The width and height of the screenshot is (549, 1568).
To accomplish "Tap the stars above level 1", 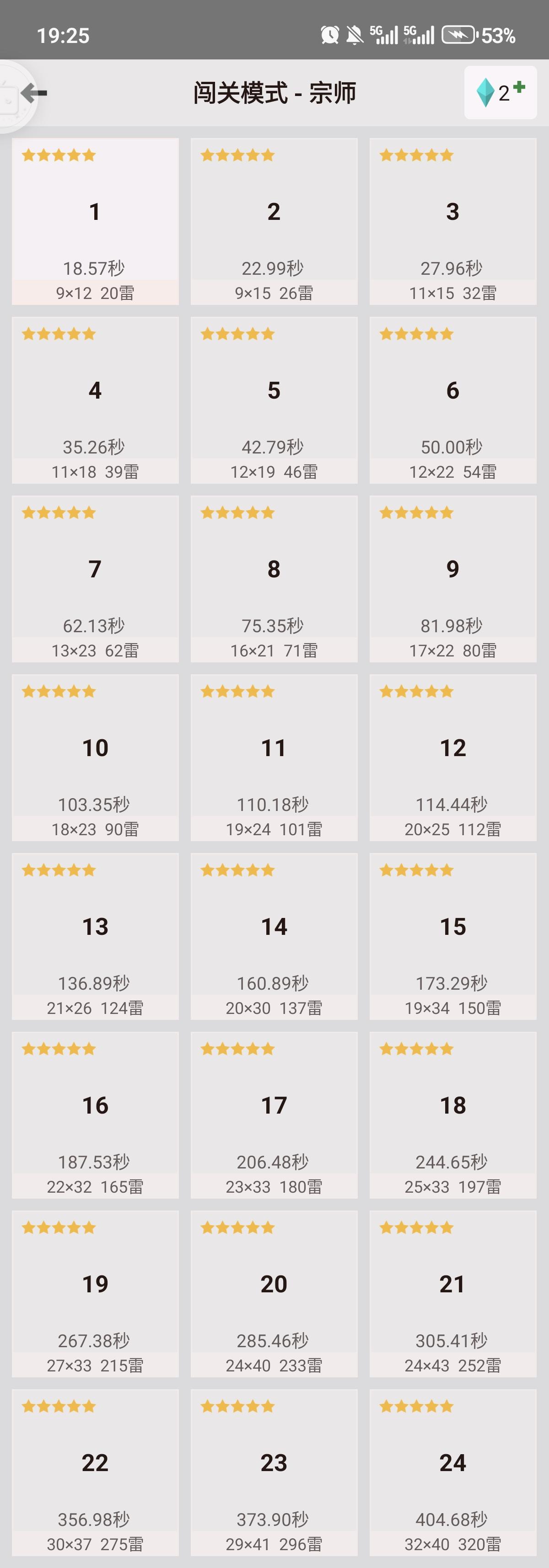I will [59, 155].
